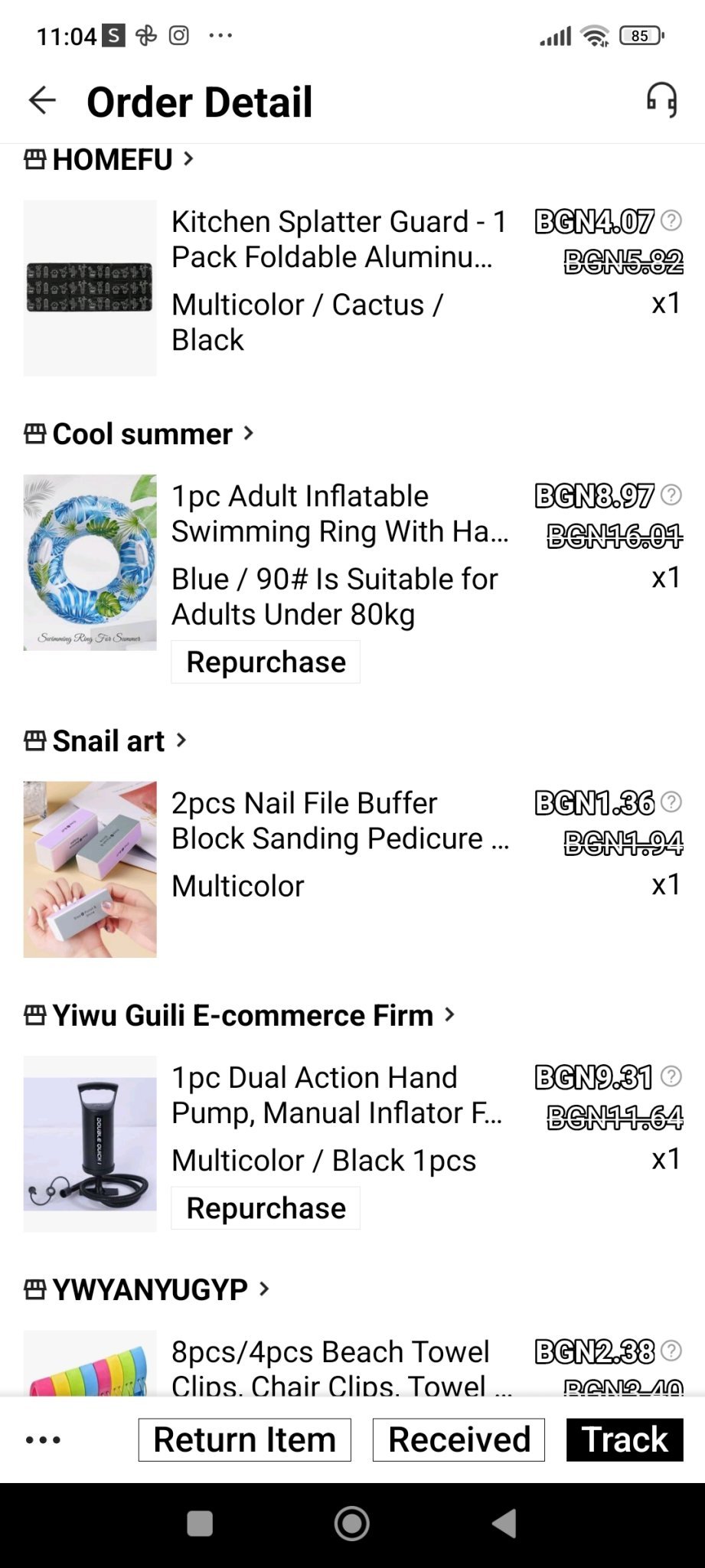Track the order shipment
Viewport: 705px width, 1568px height.
625,1440
